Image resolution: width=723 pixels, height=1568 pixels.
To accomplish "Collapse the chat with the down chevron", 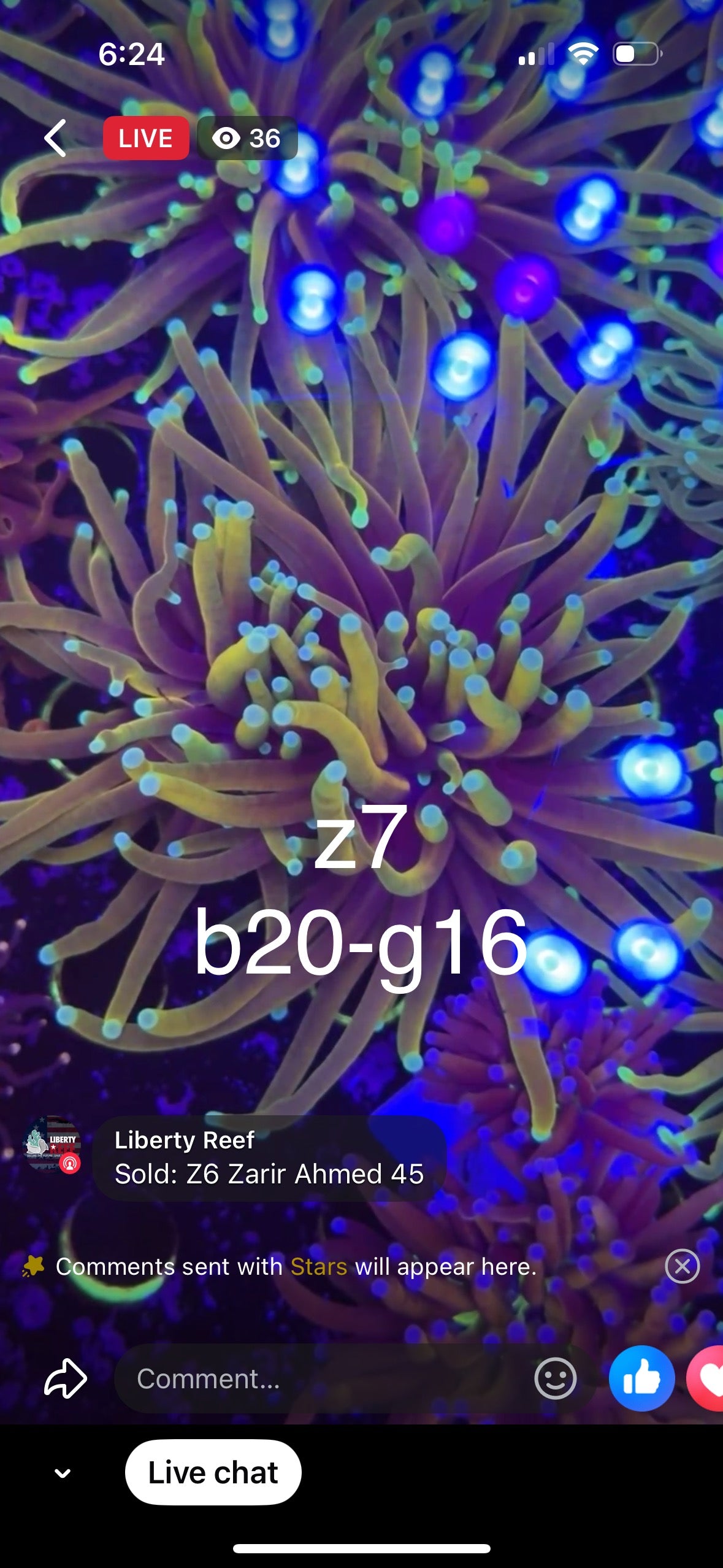I will [x=63, y=1473].
